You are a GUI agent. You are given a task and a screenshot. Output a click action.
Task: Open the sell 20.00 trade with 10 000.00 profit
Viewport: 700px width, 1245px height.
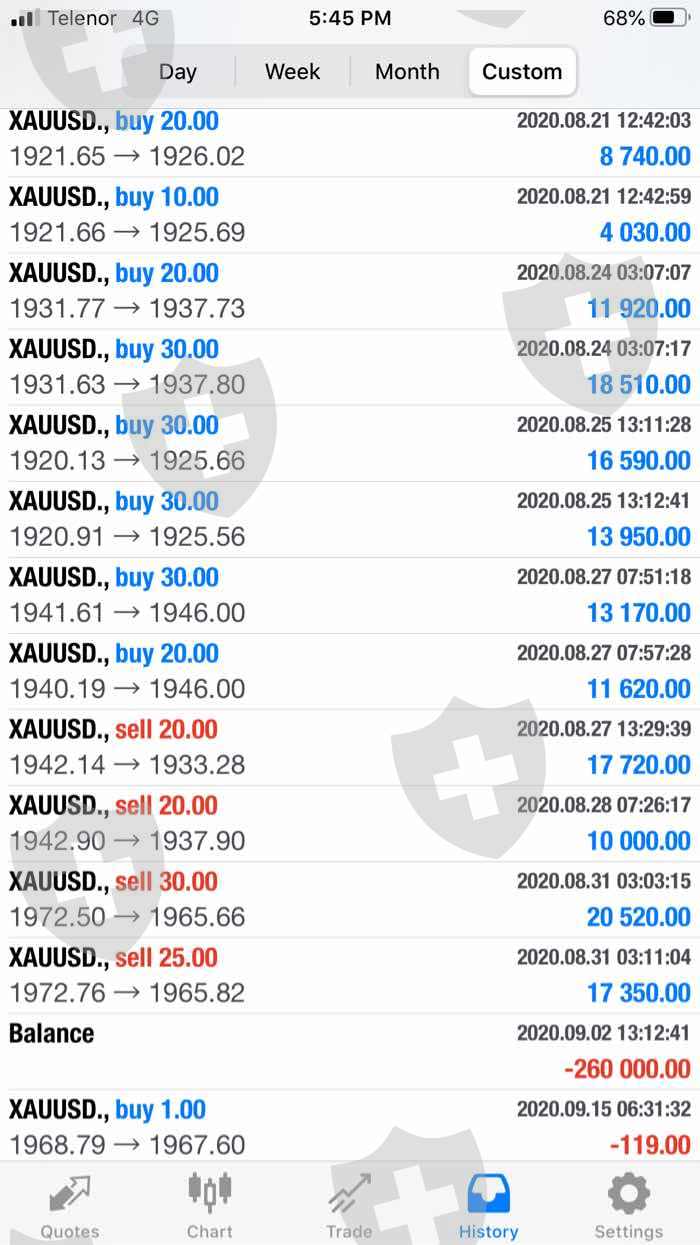tap(350, 823)
